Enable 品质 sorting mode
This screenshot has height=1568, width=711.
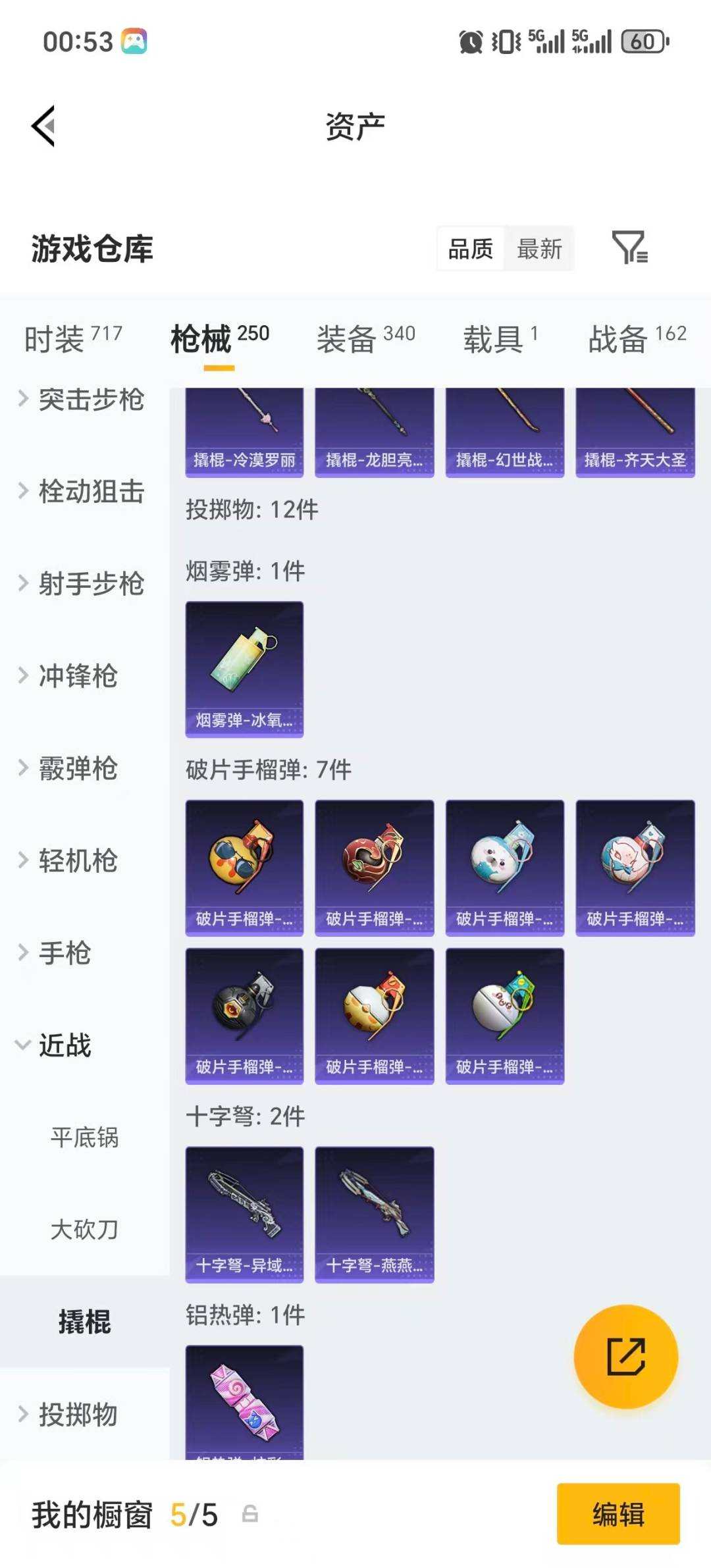coord(470,249)
